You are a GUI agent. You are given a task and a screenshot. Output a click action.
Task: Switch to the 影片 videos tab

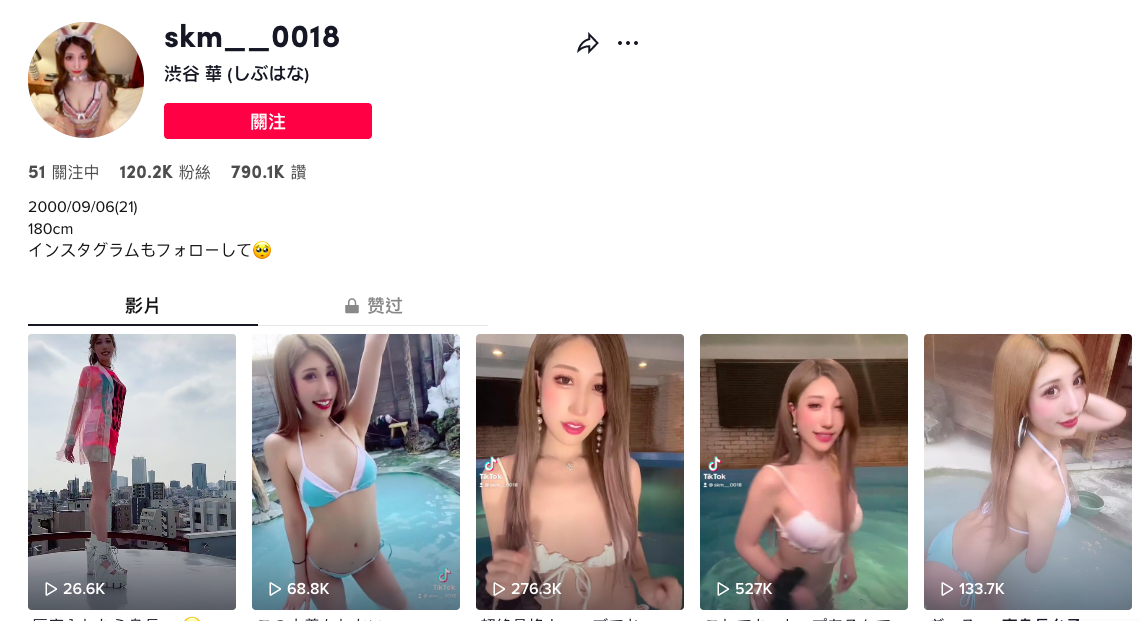coord(142,306)
